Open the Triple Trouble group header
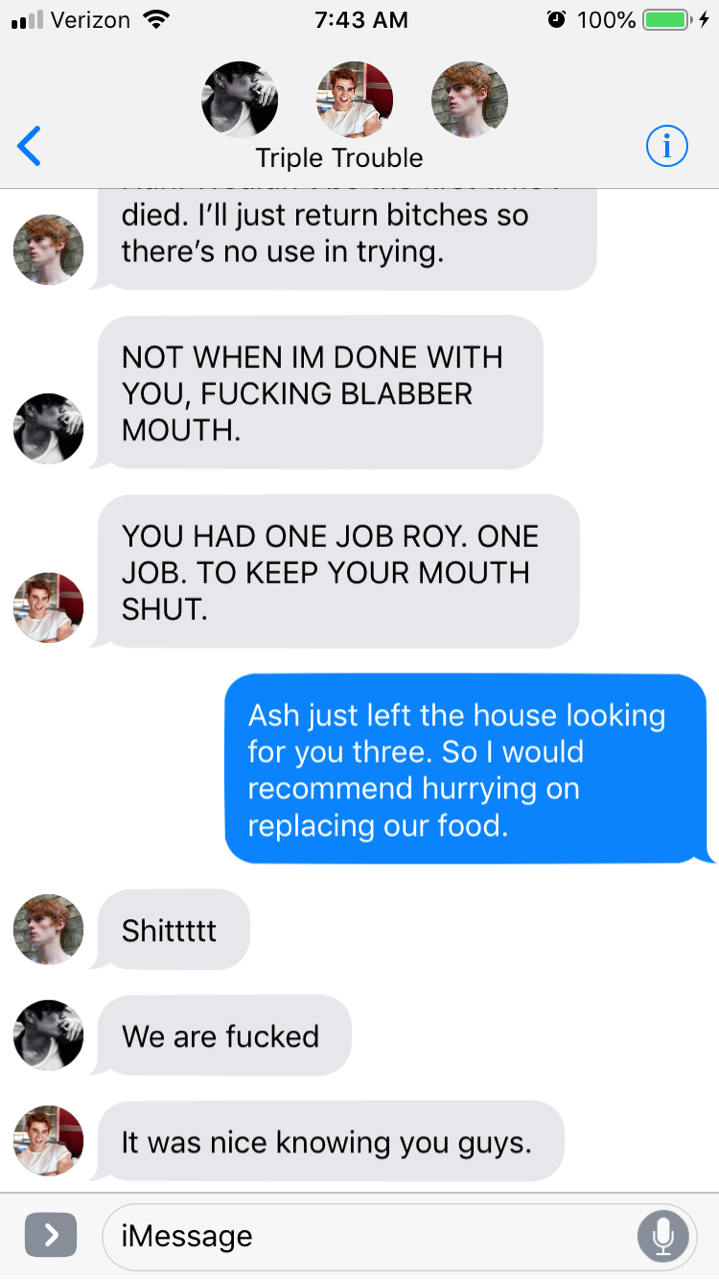Image resolution: width=719 pixels, height=1280 pixels. 339,158
